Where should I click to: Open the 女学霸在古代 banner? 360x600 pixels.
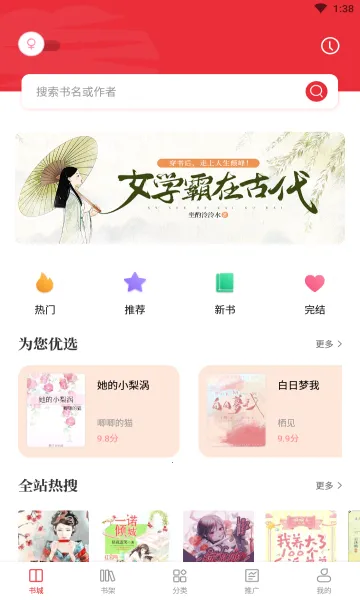click(x=180, y=188)
